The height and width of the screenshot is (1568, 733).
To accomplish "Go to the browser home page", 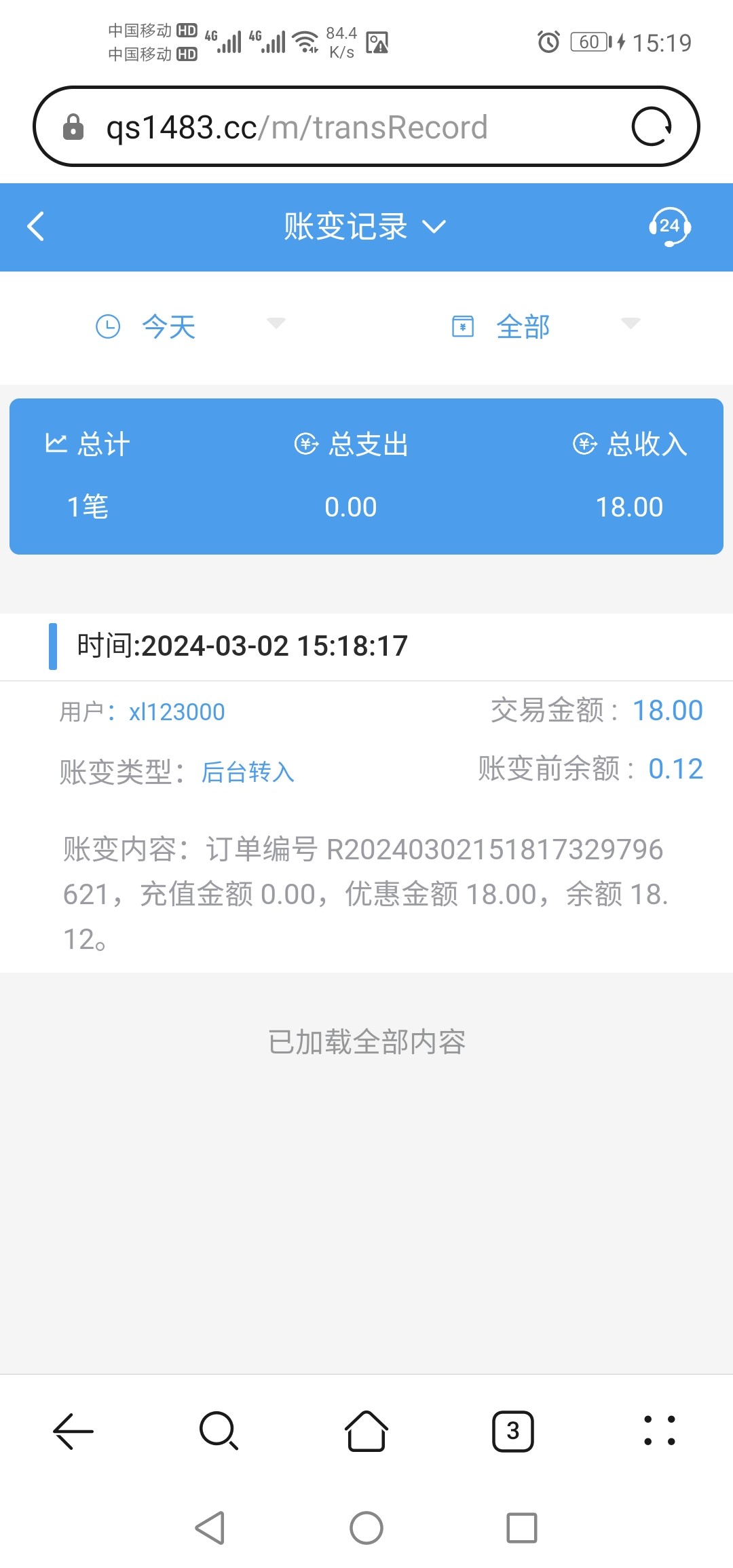I will (366, 1431).
